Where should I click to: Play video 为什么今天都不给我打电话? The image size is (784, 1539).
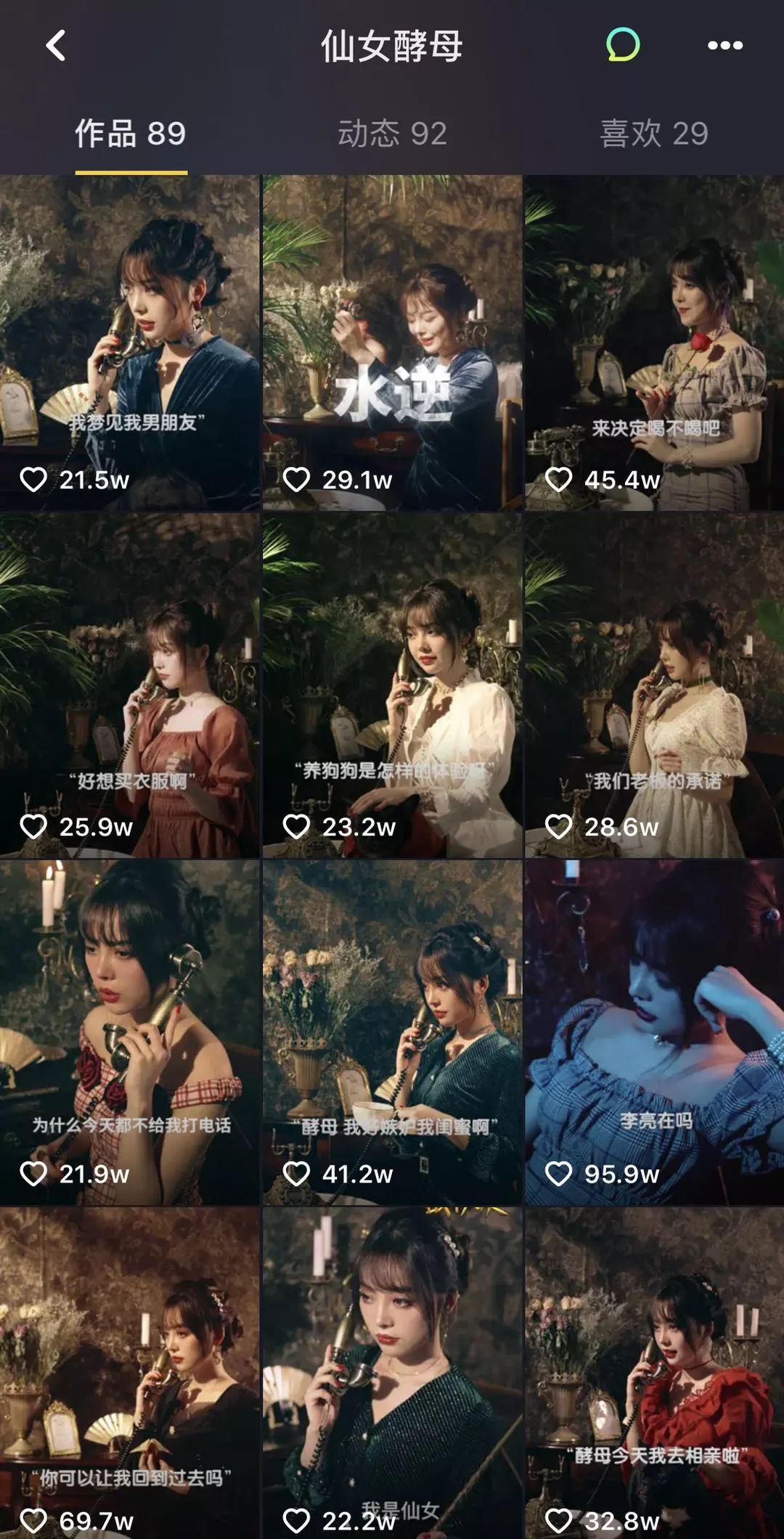pyautogui.click(x=130, y=1031)
